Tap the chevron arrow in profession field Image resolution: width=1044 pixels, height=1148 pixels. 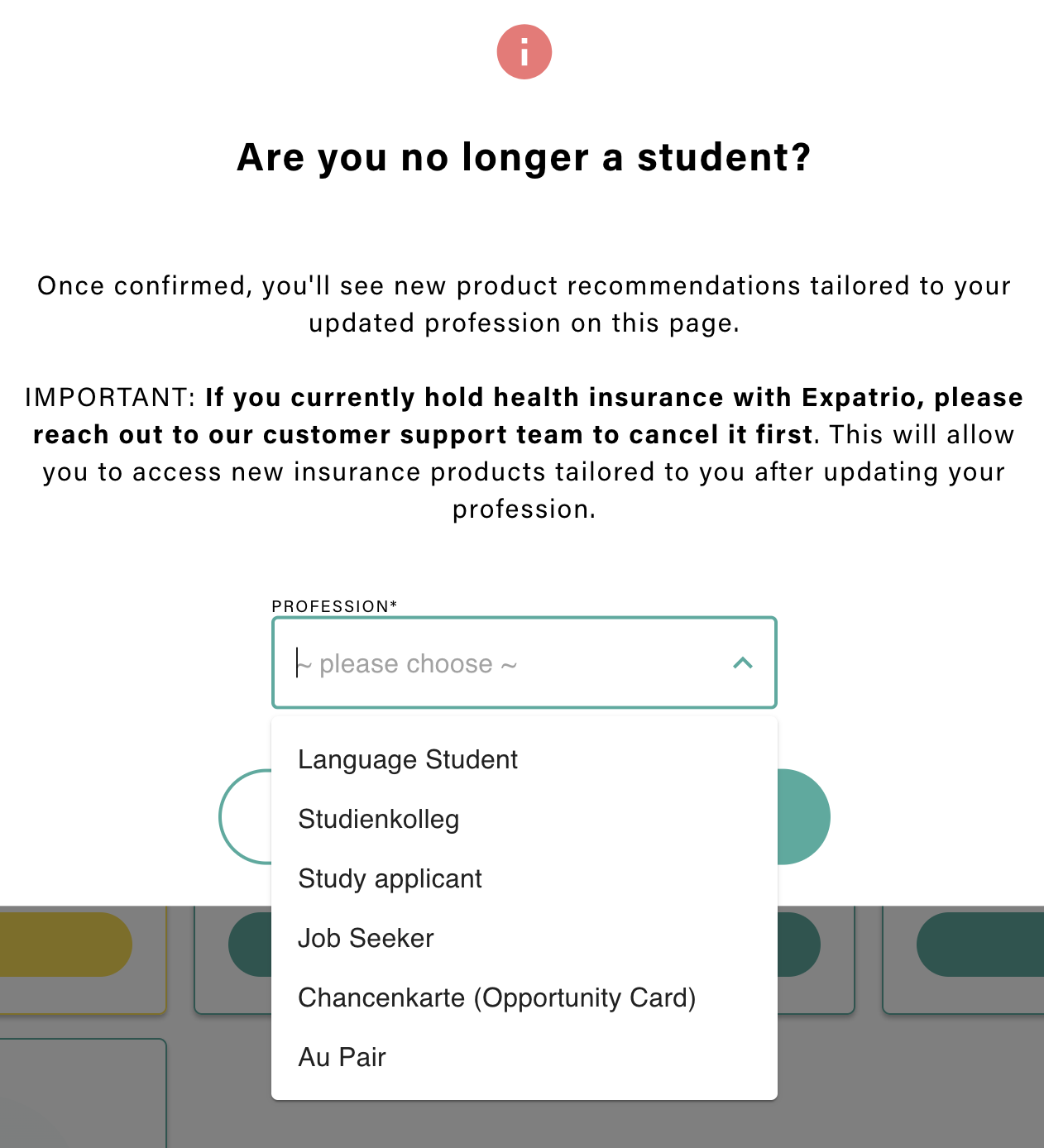click(x=743, y=662)
